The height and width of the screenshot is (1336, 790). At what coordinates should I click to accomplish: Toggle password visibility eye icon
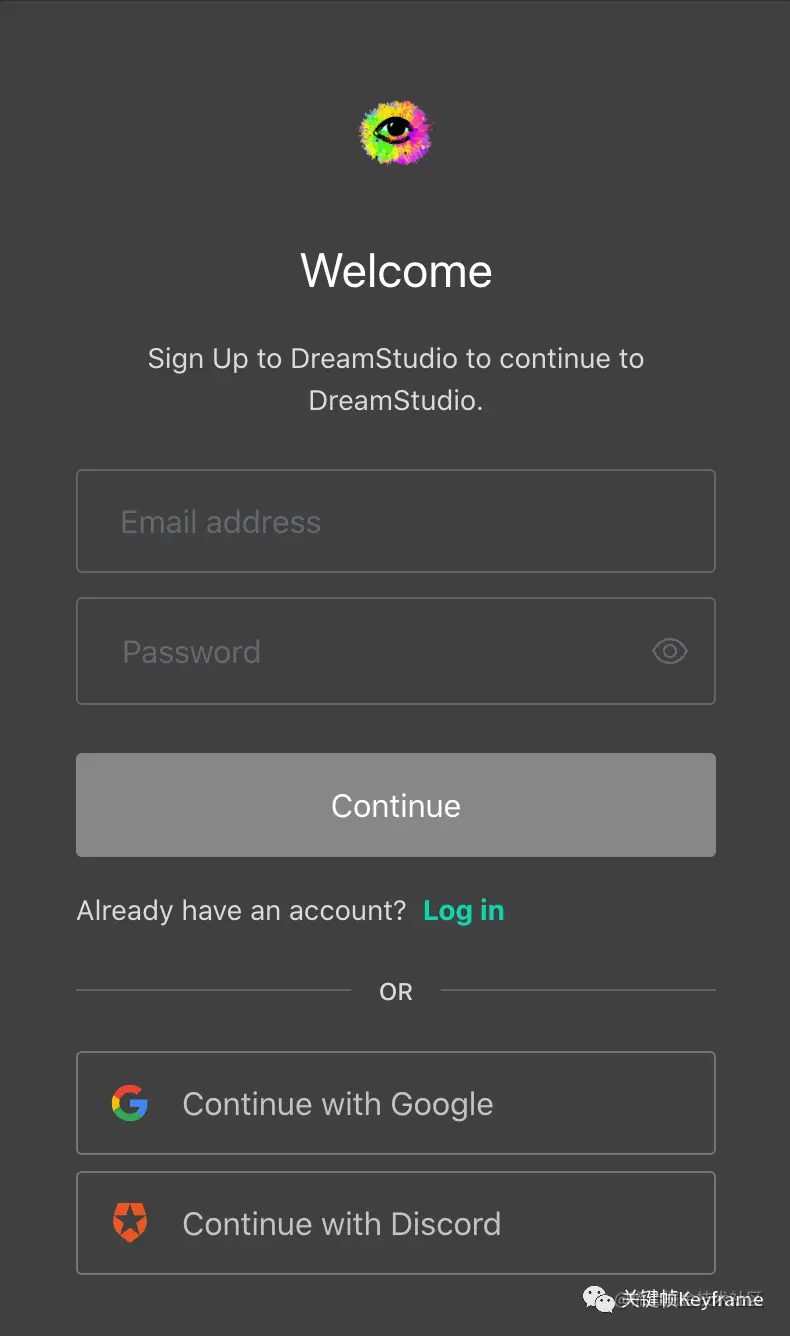[x=669, y=652]
